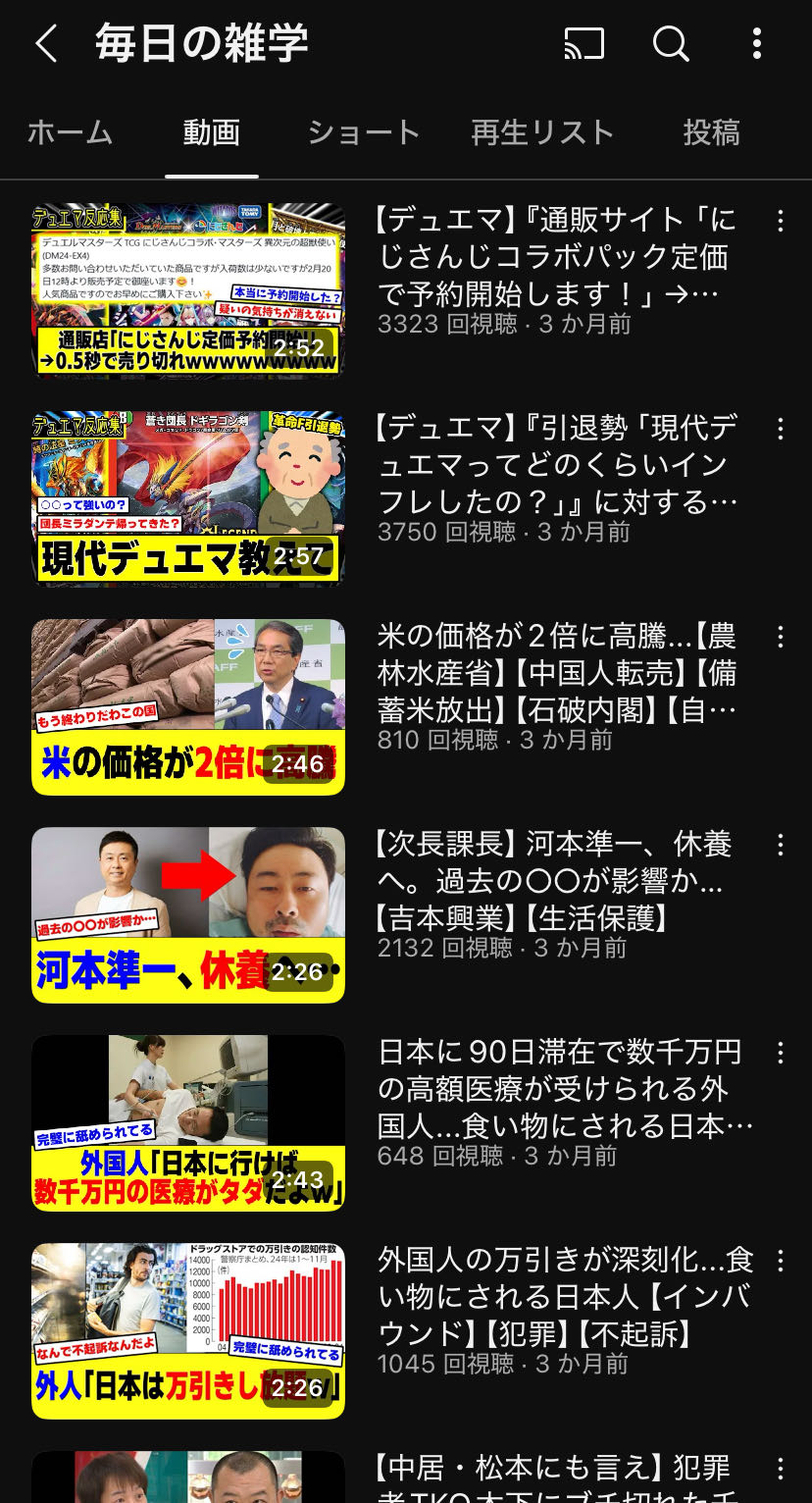Tap the cast to TV icon

584,44
